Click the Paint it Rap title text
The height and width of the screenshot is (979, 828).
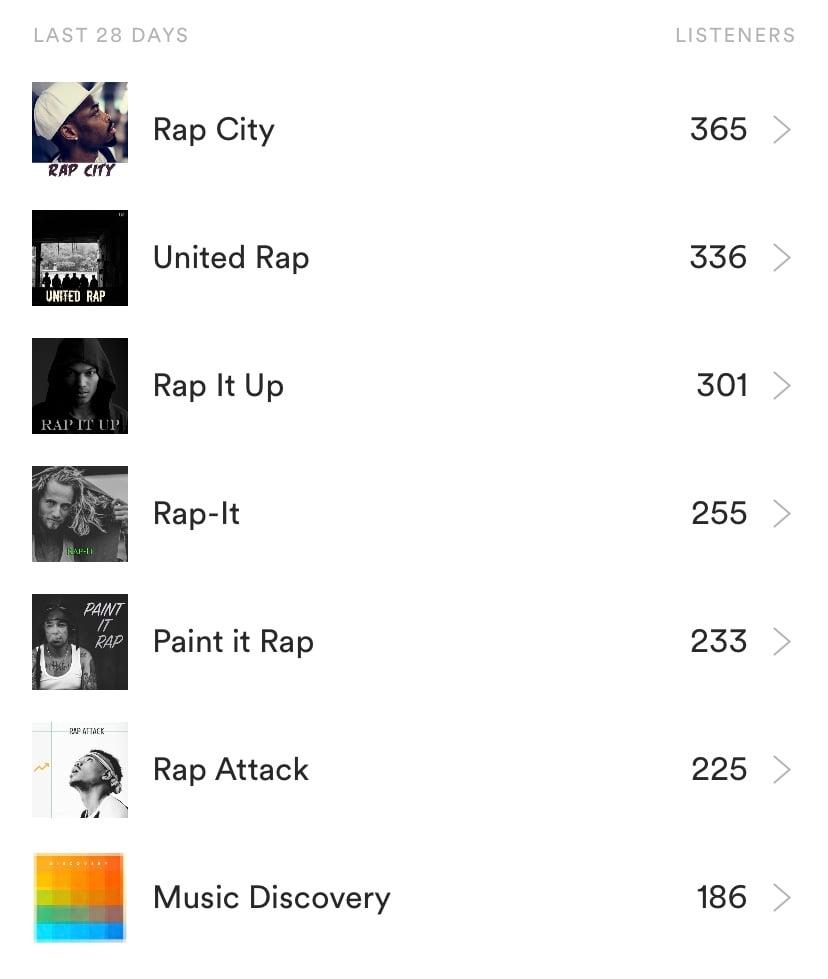[233, 641]
